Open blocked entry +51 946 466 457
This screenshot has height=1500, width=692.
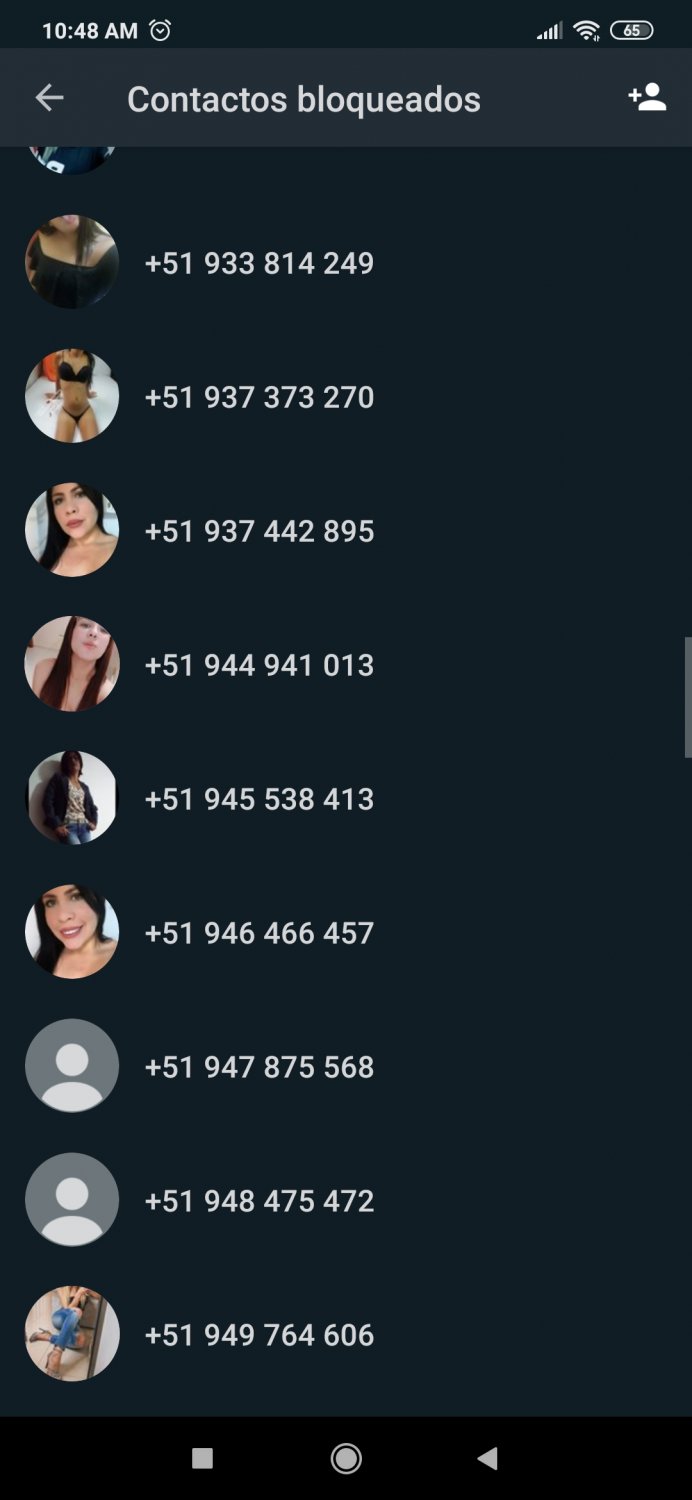click(346, 933)
